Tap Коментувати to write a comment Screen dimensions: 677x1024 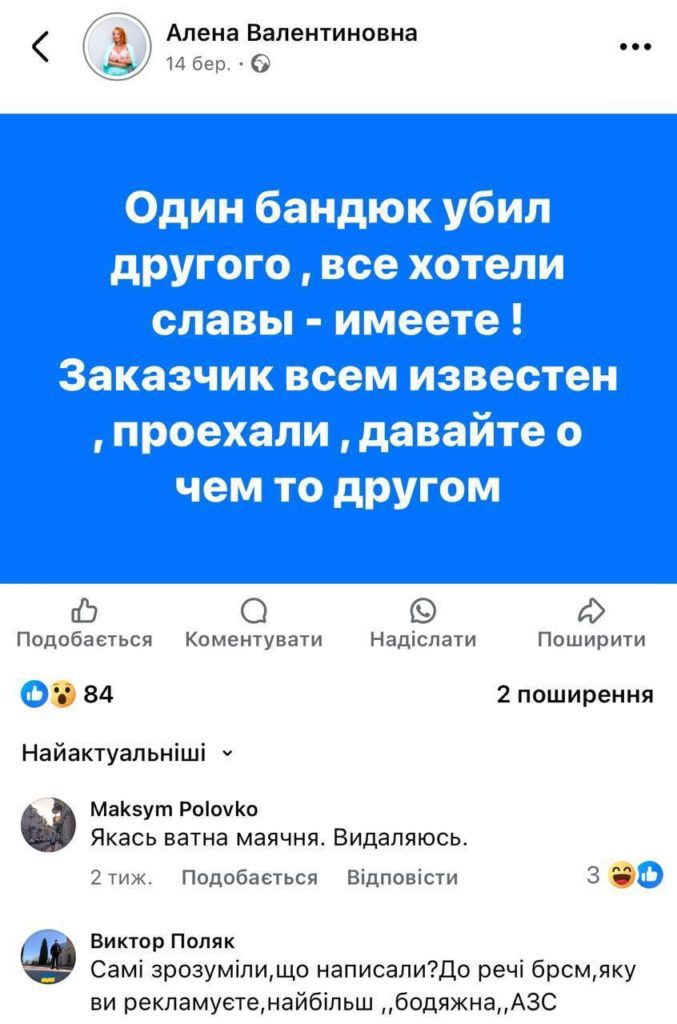tap(254, 625)
